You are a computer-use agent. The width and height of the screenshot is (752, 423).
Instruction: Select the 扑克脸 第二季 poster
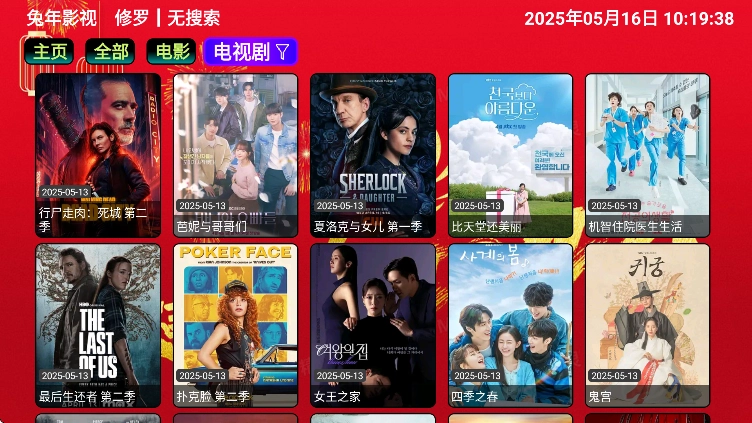click(235, 325)
